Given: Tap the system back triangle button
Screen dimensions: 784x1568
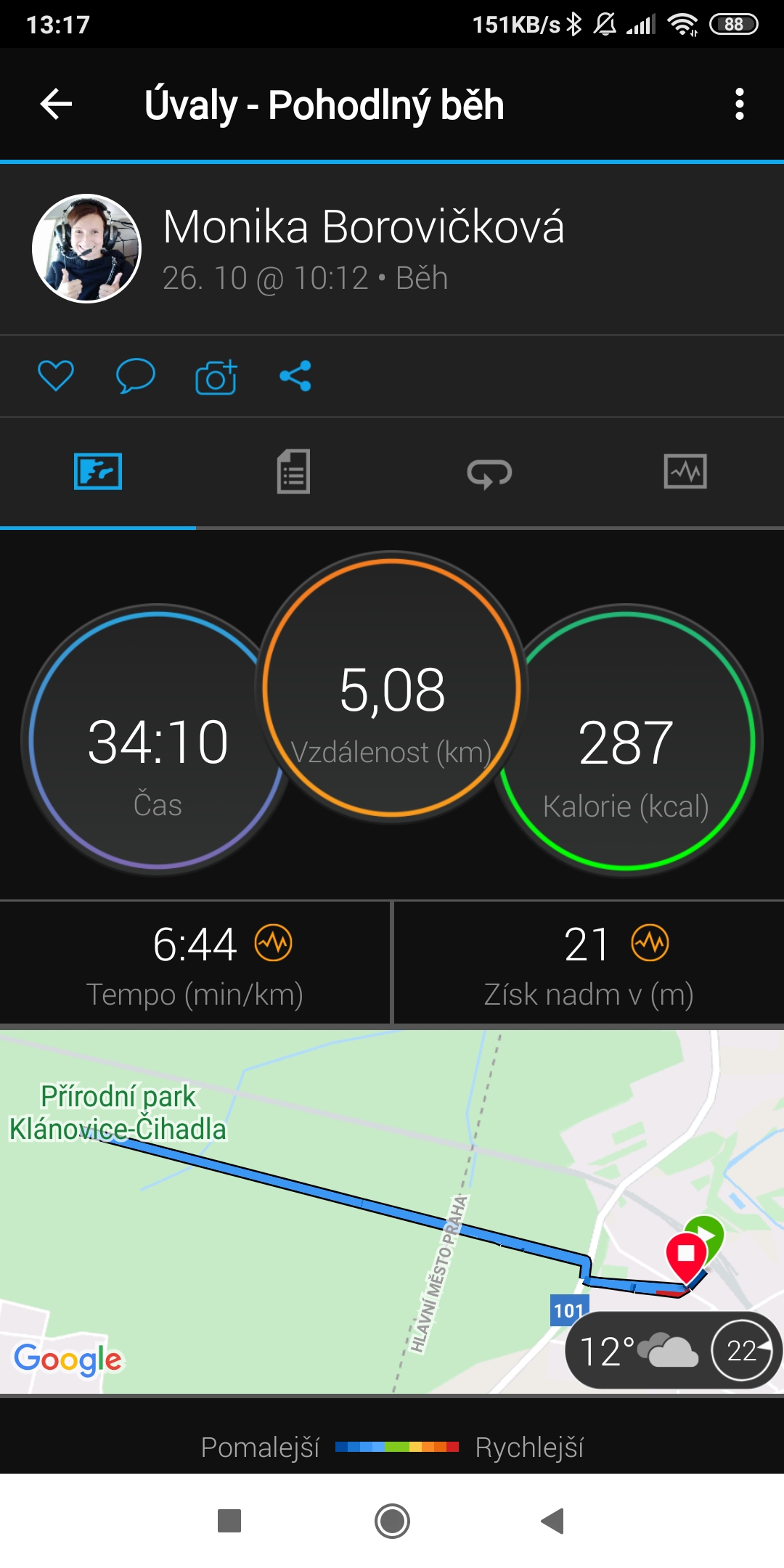Looking at the screenshot, I should tap(553, 1521).
